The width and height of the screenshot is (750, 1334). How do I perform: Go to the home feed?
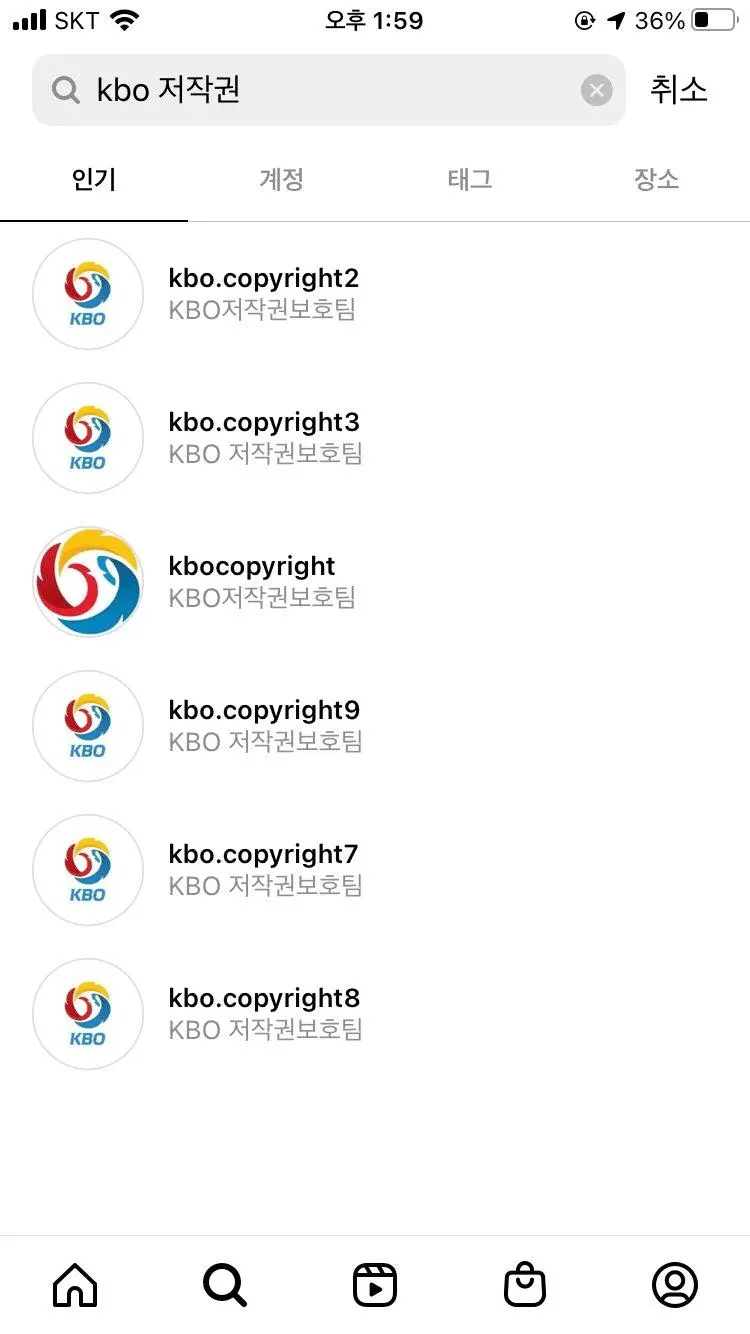[75, 1285]
